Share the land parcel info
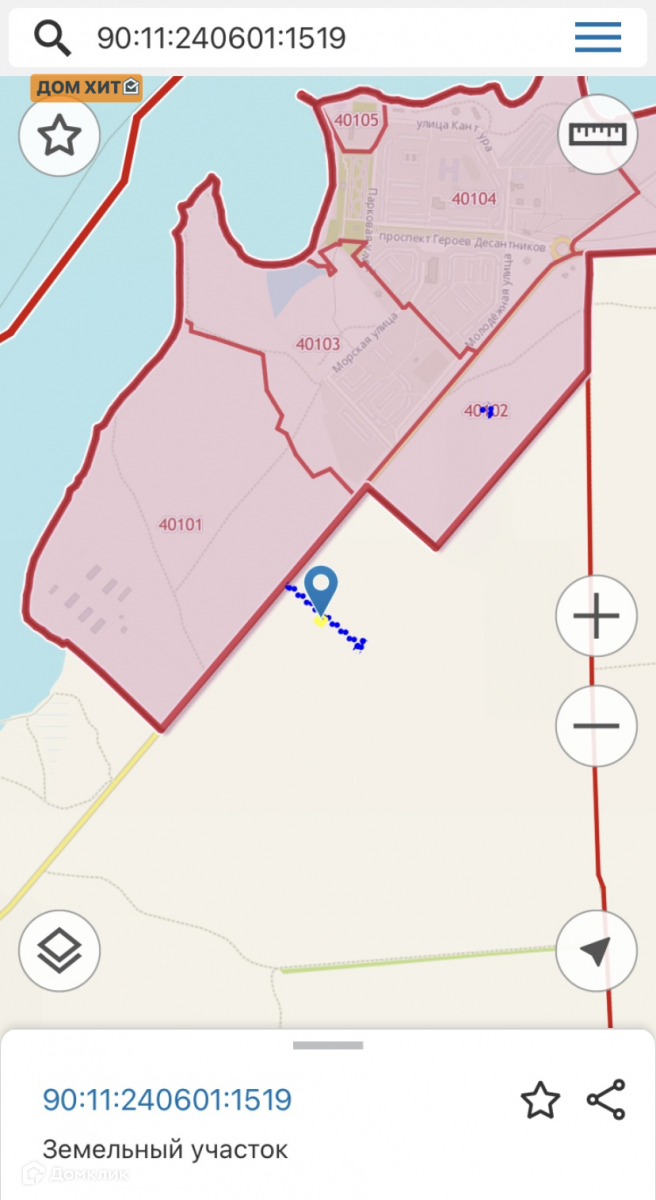 coord(606,1100)
